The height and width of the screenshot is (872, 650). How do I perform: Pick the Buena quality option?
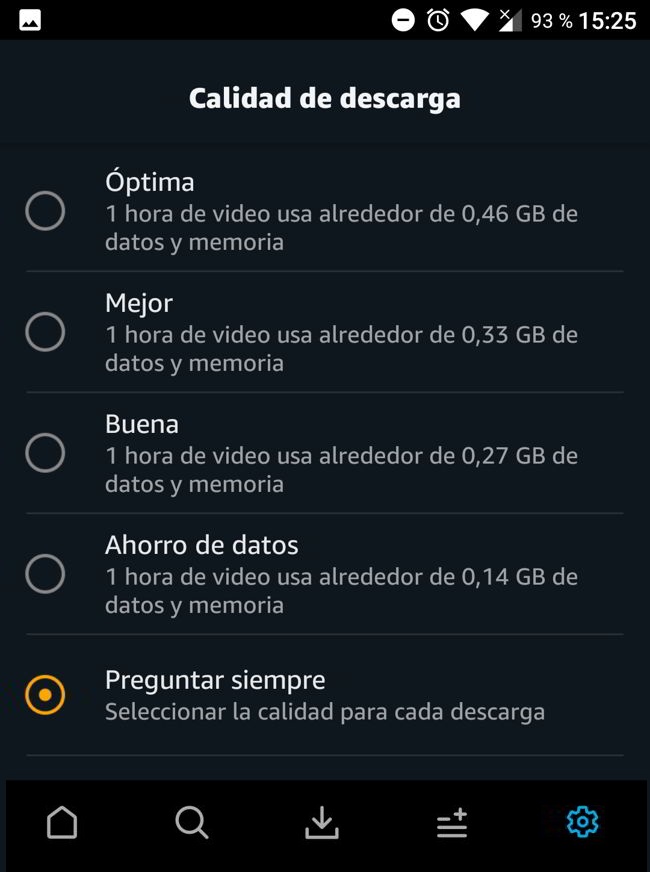point(45,453)
